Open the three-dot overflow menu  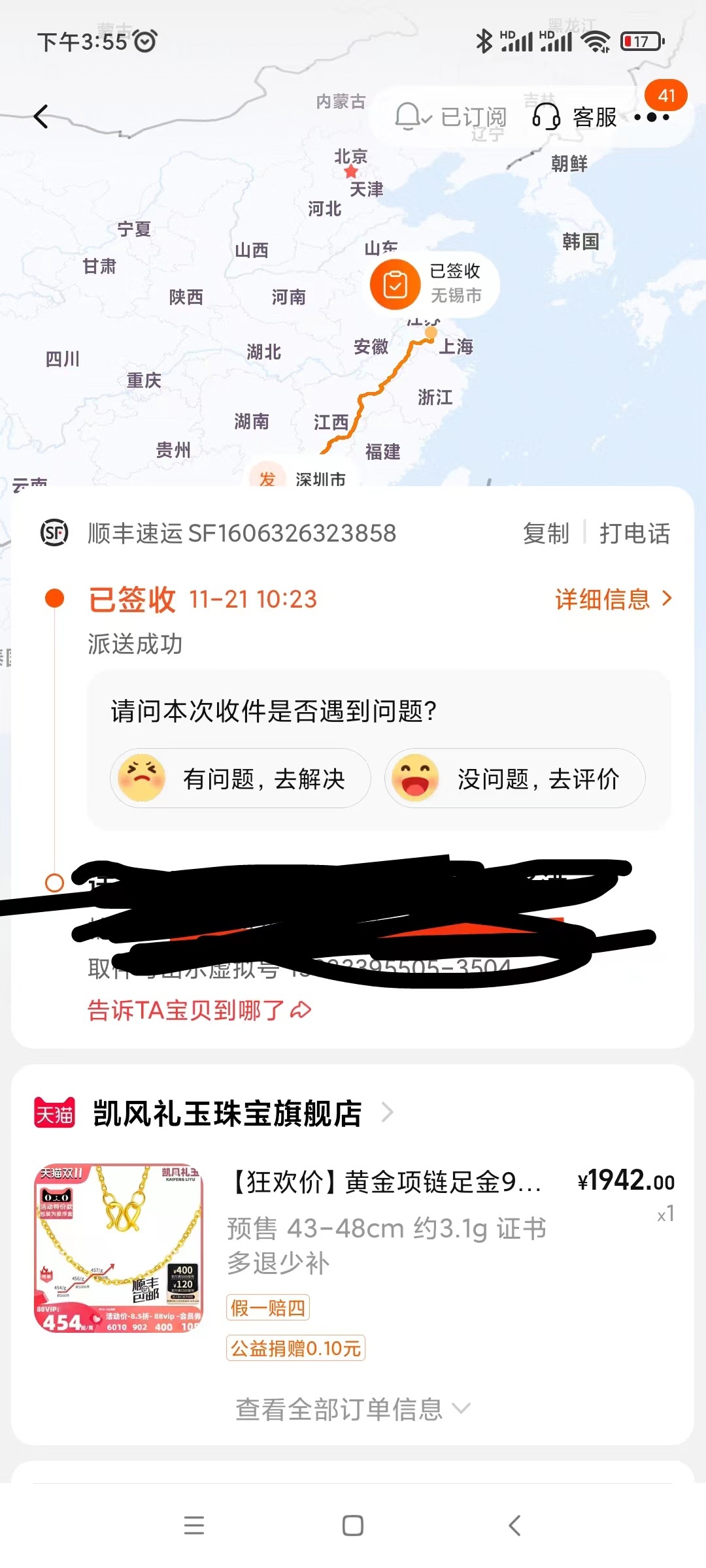652,118
